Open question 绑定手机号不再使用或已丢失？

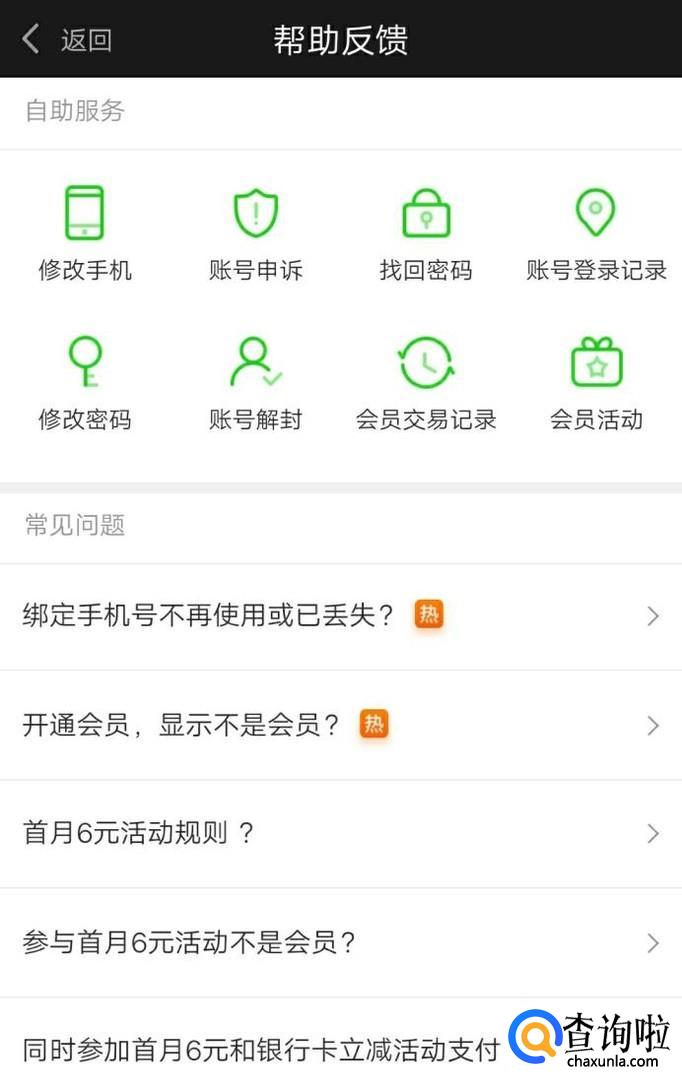point(340,616)
